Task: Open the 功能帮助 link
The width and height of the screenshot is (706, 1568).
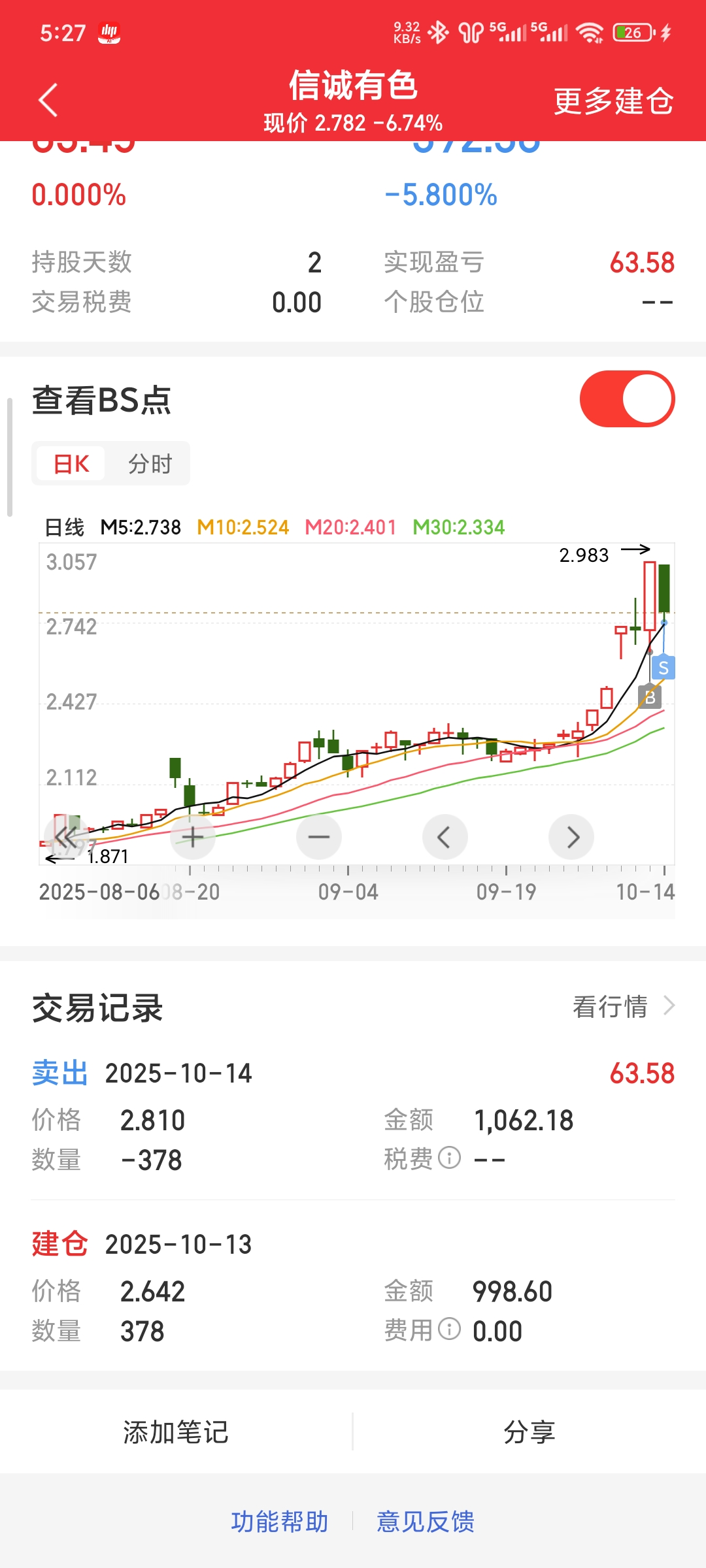Action: click(x=280, y=1522)
